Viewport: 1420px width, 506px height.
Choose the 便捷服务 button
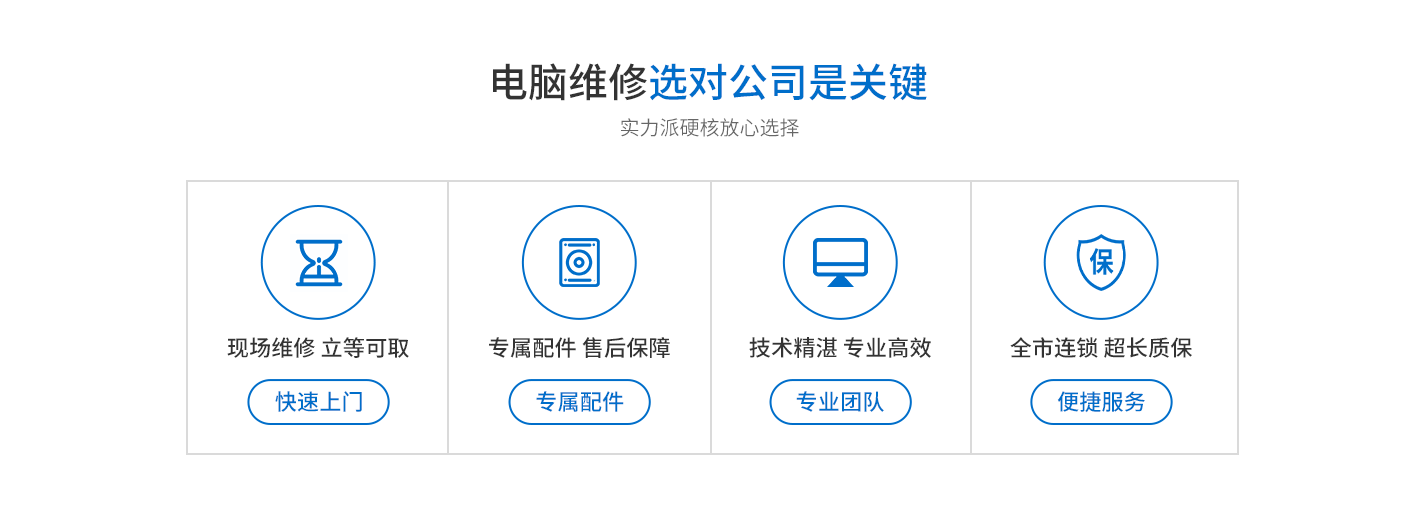coord(1101,402)
